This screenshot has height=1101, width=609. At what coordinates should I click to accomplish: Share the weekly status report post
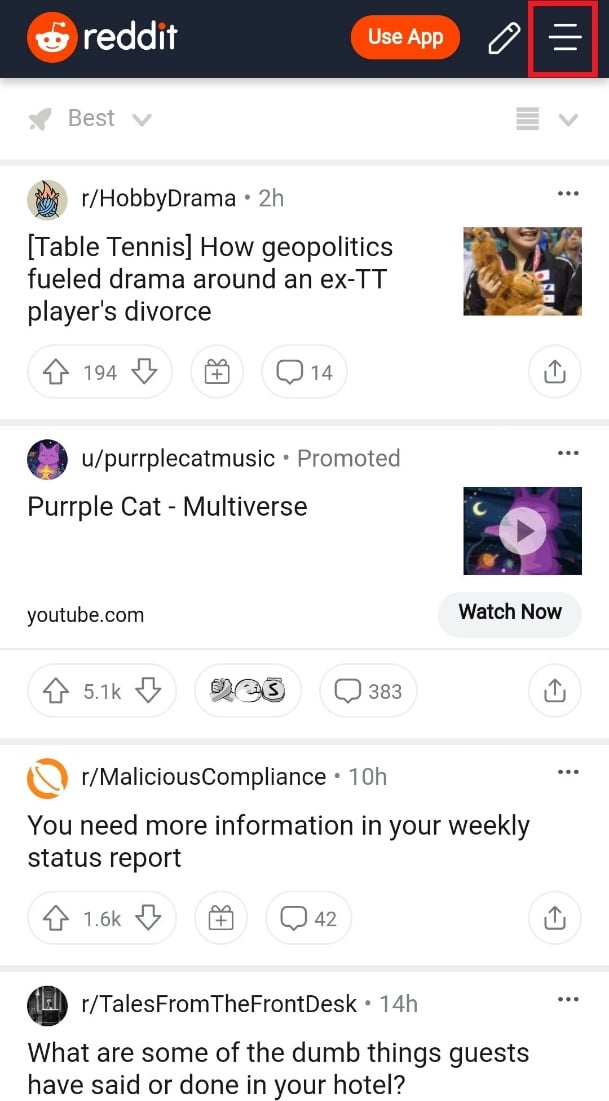click(x=554, y=918)
